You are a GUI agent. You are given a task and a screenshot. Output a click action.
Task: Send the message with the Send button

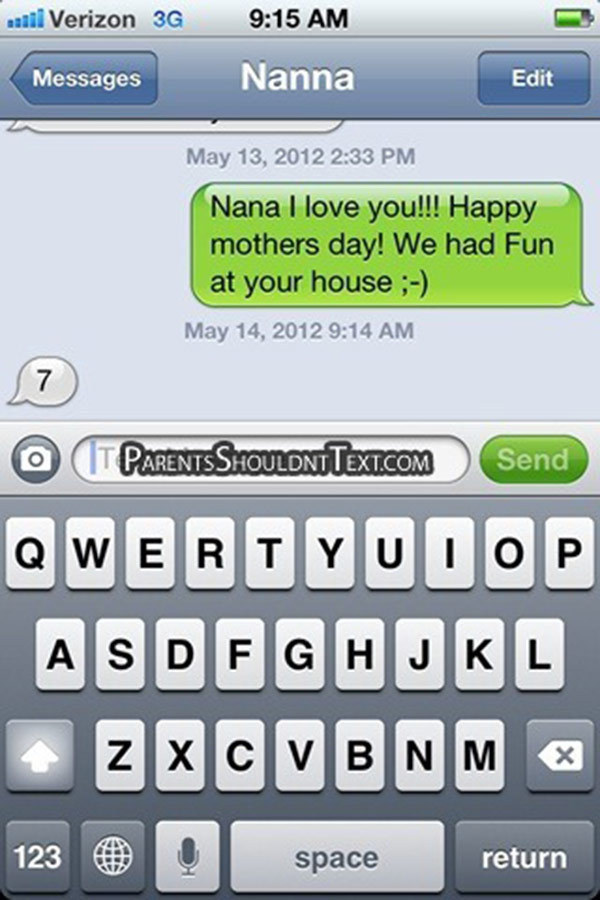(532, 459)
